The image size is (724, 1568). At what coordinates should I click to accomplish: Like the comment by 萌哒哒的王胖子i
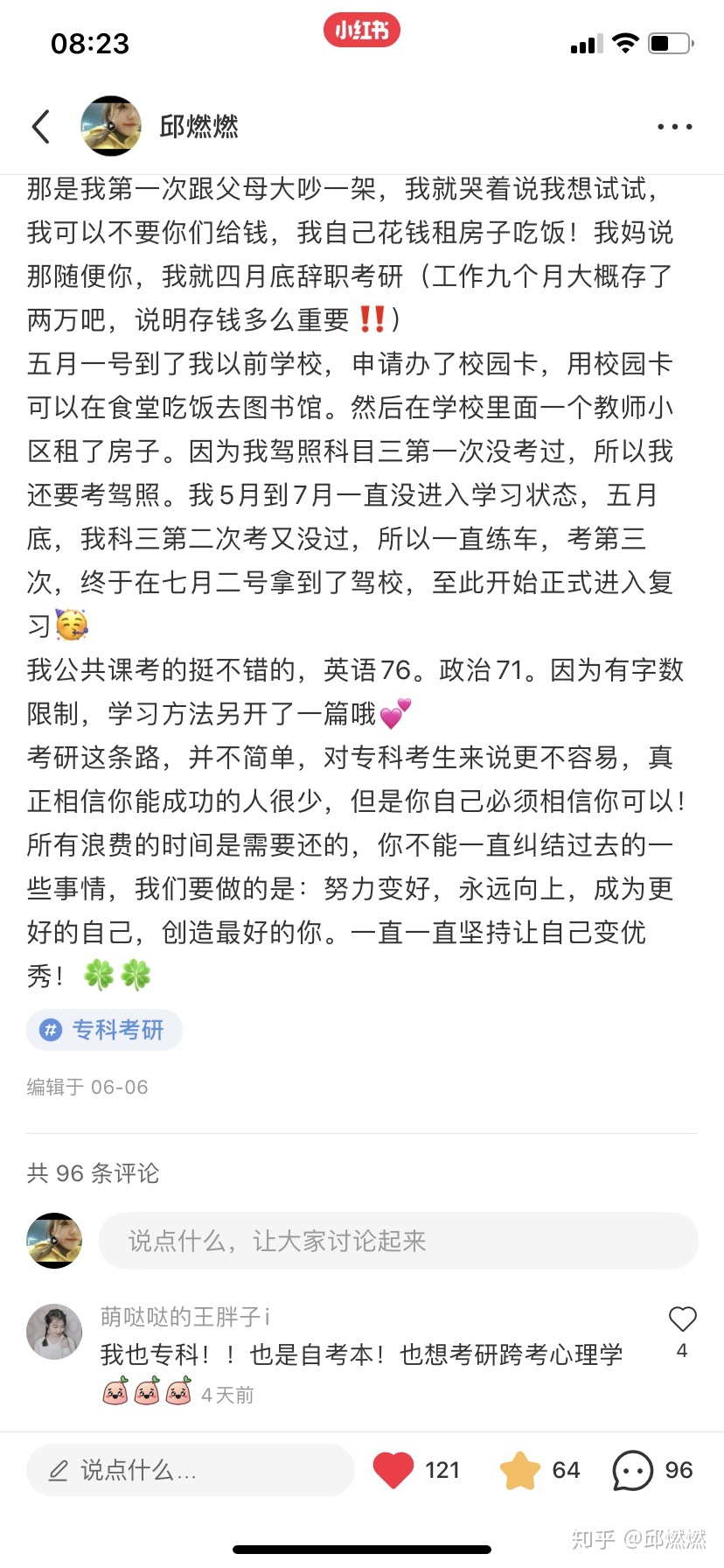pos(682,1319)
